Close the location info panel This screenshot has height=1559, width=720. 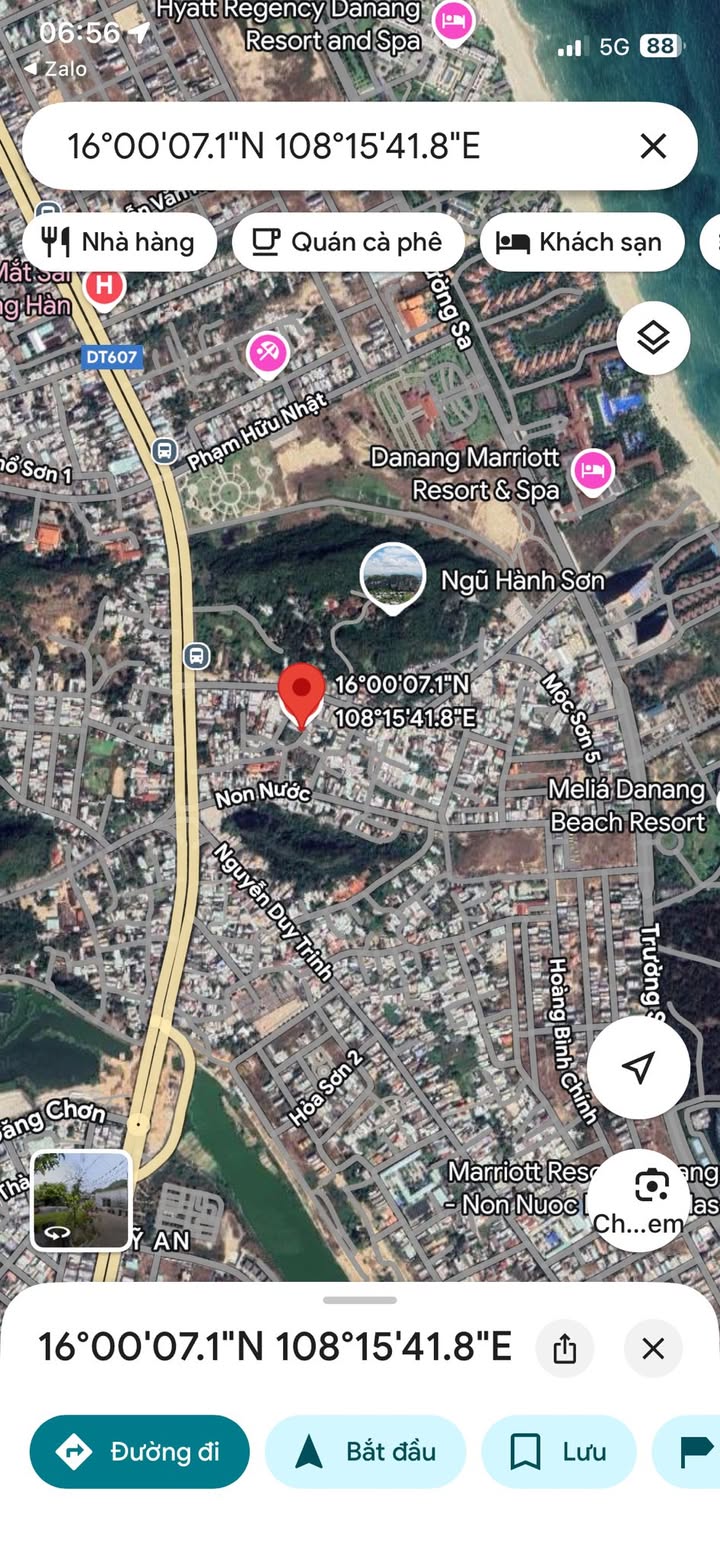click(x=653, y=1348)
